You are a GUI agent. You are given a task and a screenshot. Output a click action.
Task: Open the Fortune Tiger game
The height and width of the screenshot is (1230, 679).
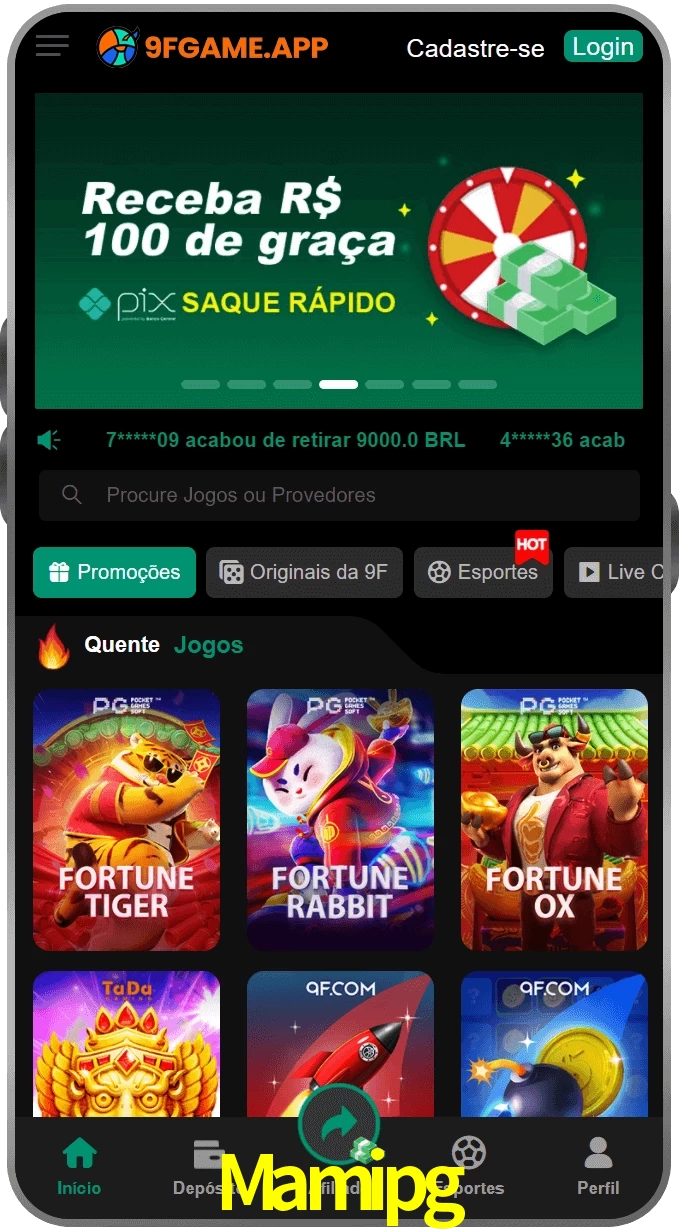(x=126, y=819)
